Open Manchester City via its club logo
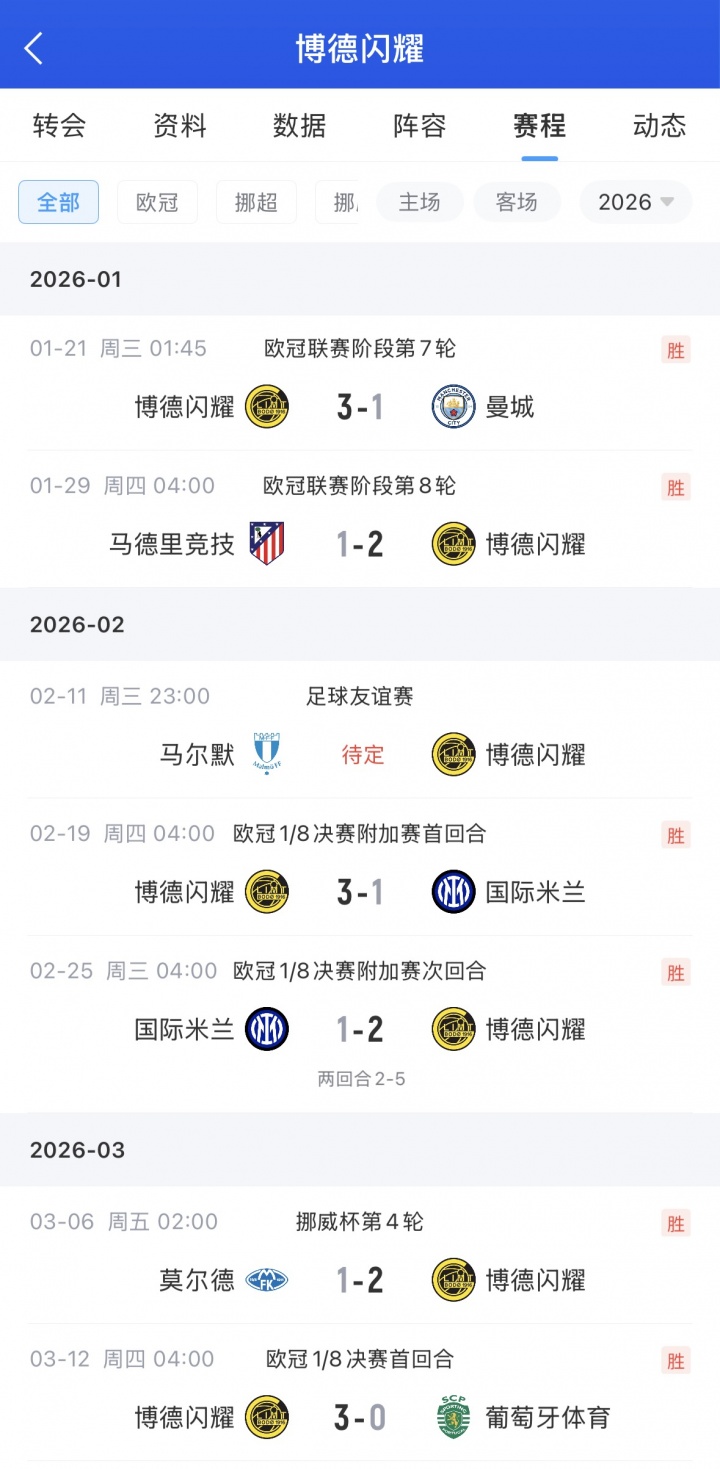Image resolution: width=720 pixels, height=1469 pixels. pos(452,407)
